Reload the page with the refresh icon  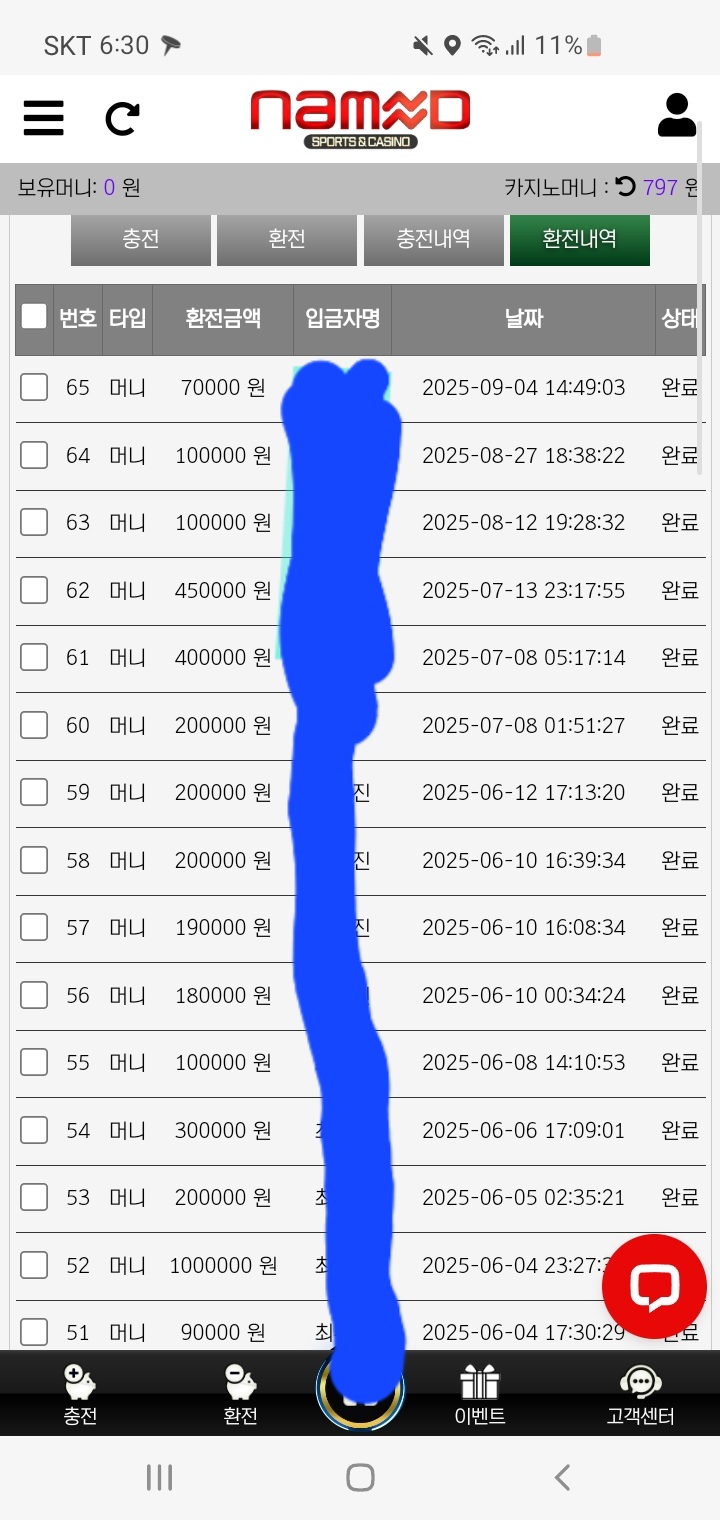(x=122, y=119)
